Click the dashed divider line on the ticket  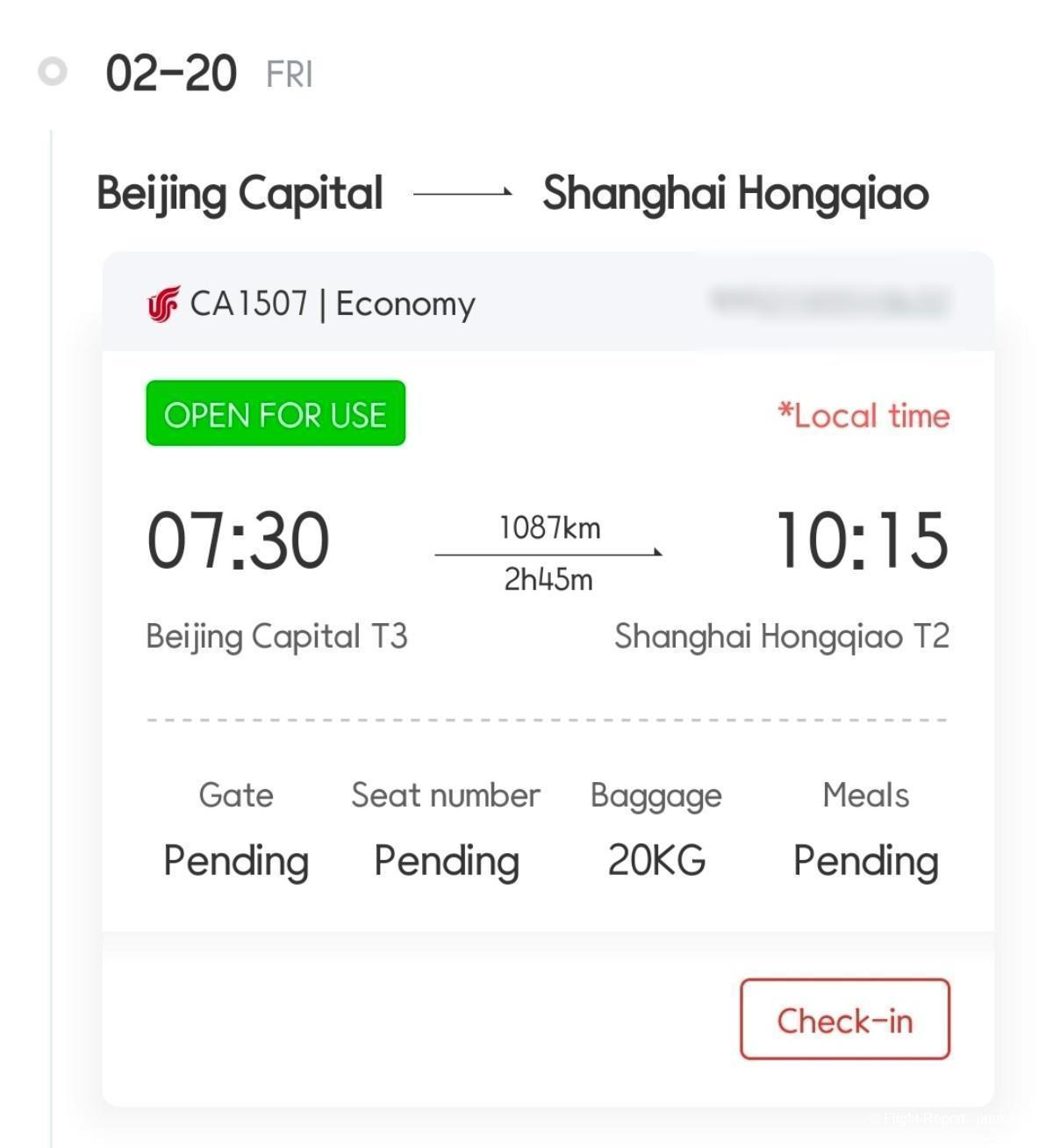coord(549,718)
